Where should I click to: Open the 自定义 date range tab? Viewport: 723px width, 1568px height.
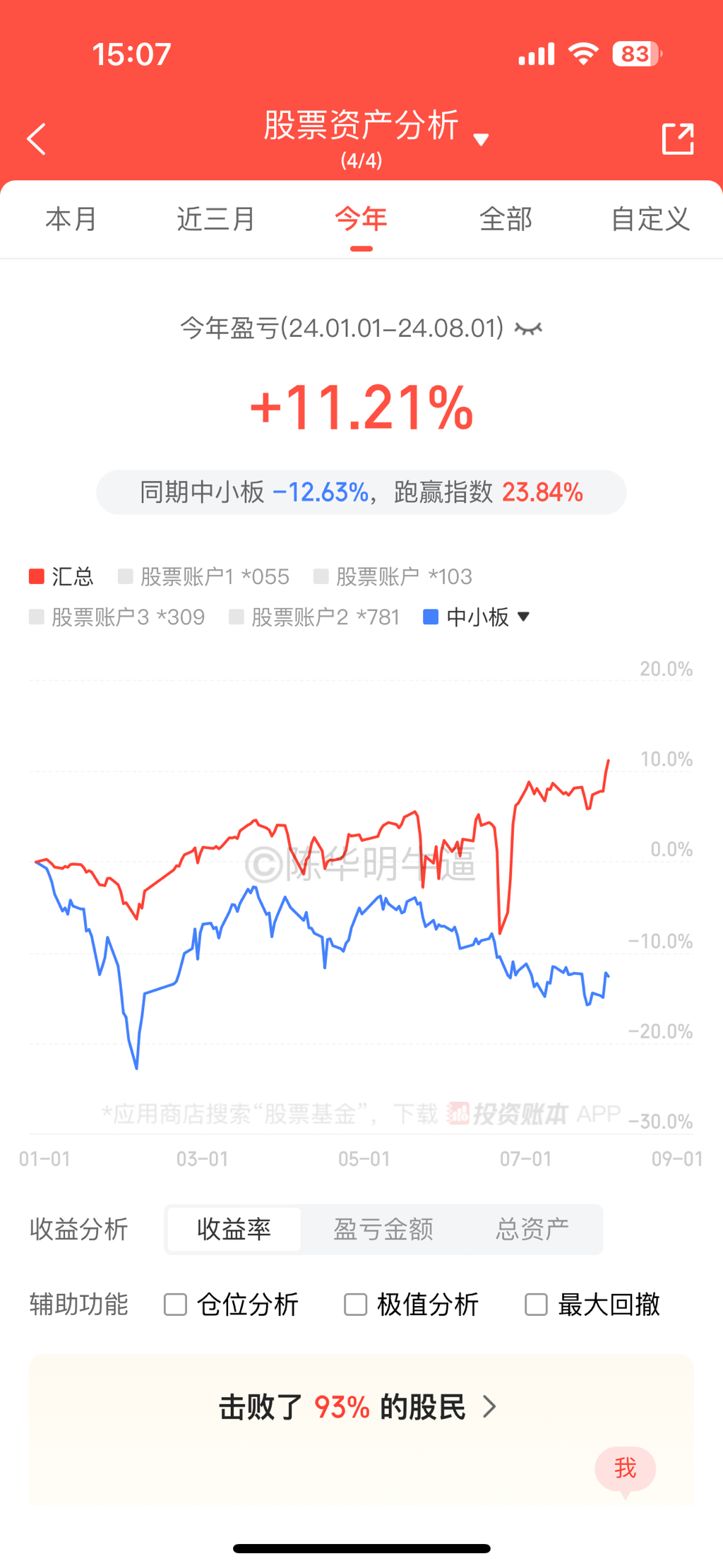pos(650,219)
